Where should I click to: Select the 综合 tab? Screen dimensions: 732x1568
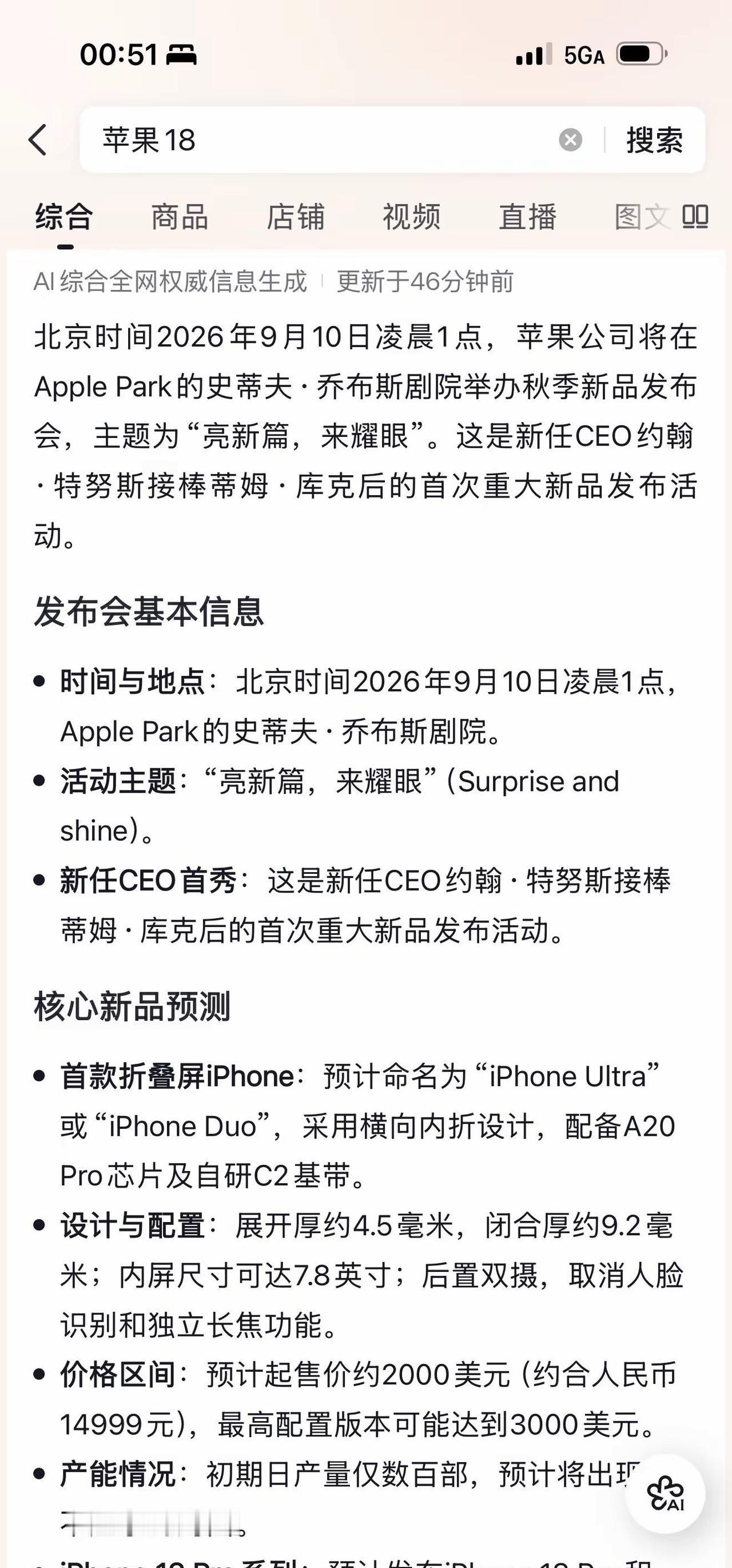pos(65,217)
